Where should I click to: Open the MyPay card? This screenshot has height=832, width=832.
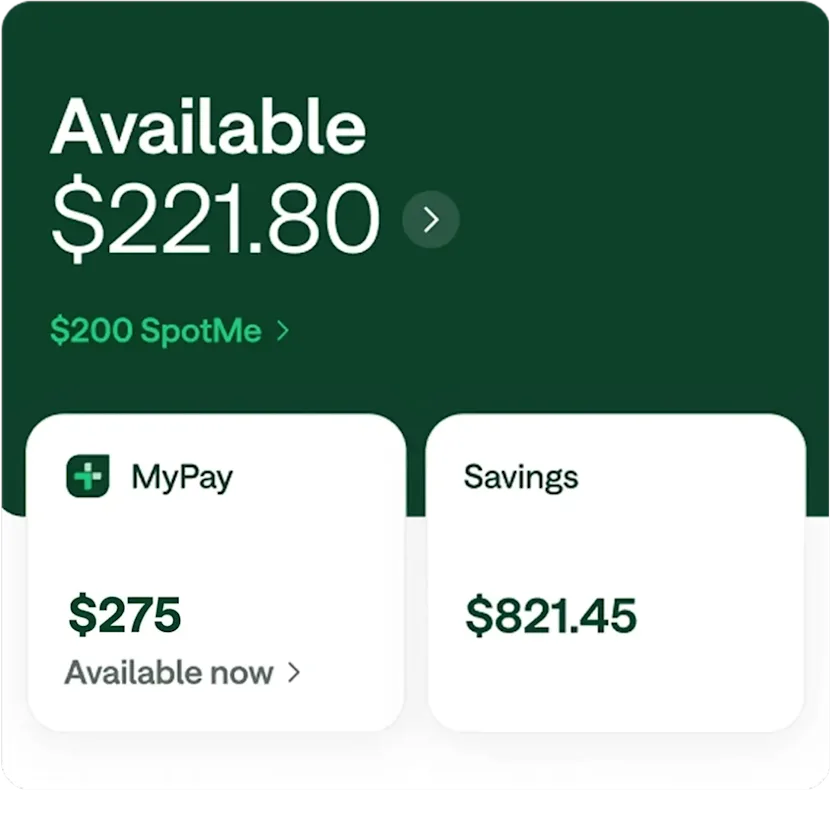point(216,572)
